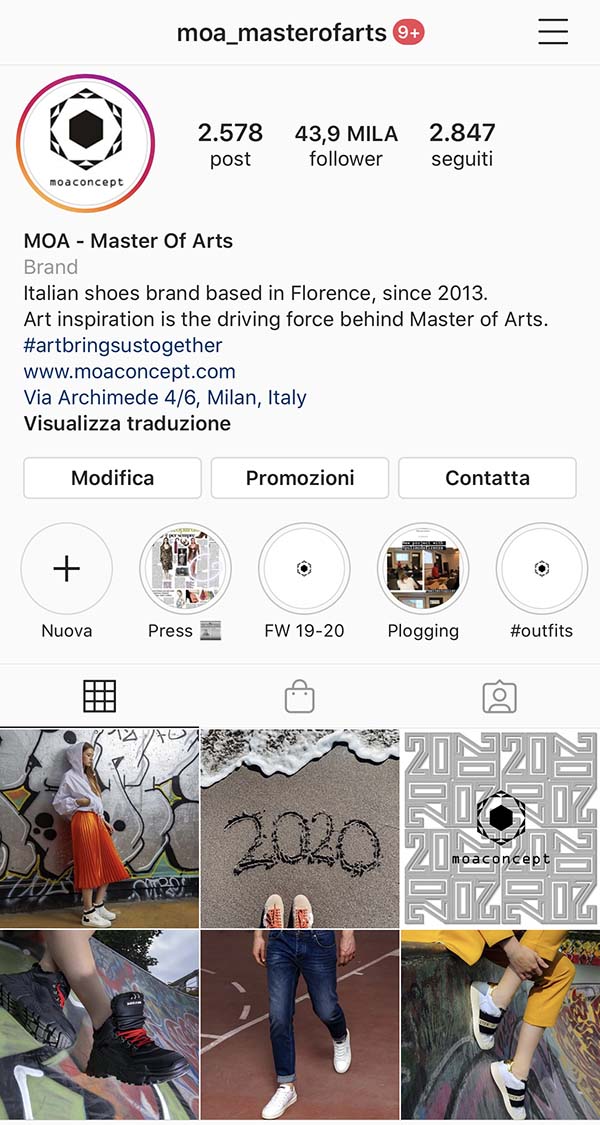Open the #outfits highlight
The image size is (600, 1125).
point(541,569)
